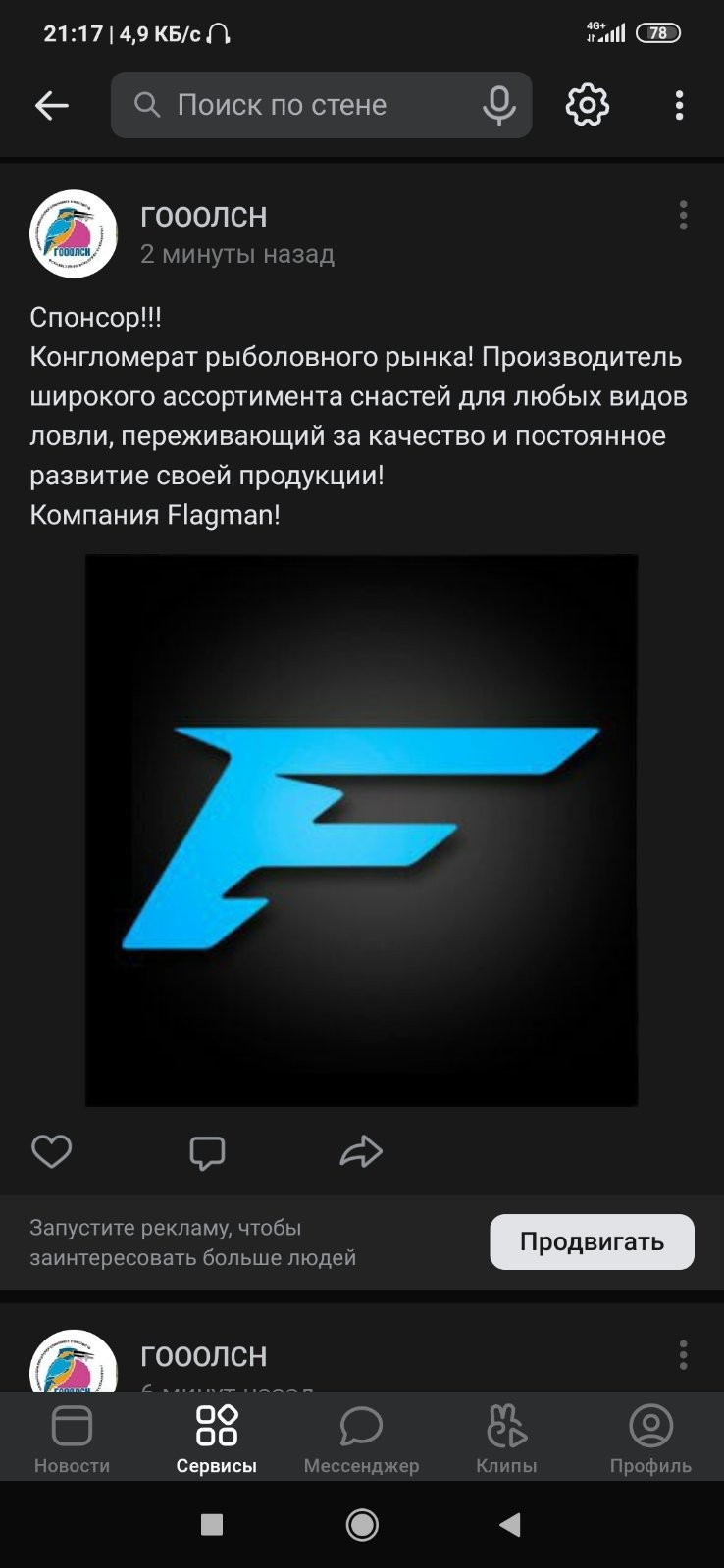Switch to the Сервисы tab
This screenshot has width=724, height=1568.
coord(217,1439)
